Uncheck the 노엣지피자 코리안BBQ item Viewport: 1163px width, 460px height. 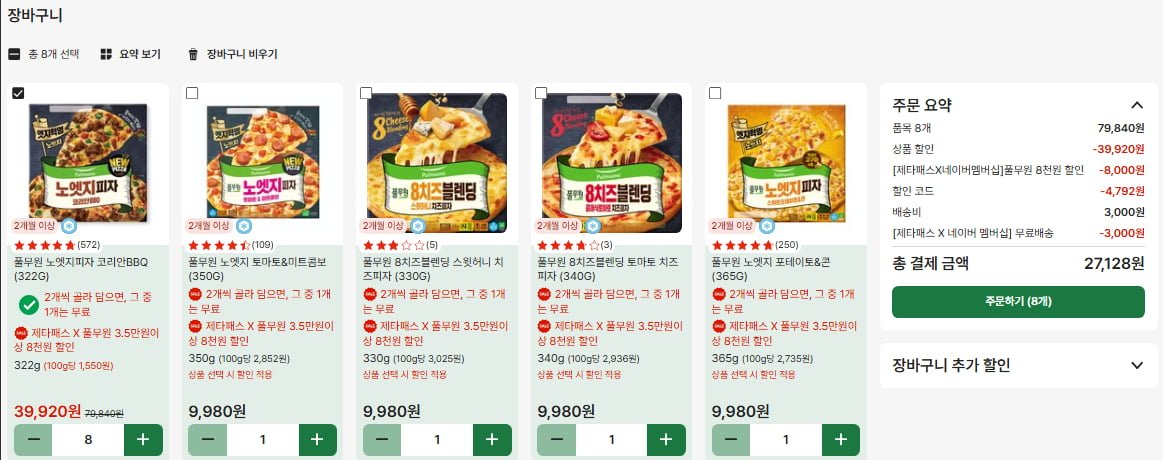pos(18,93)
